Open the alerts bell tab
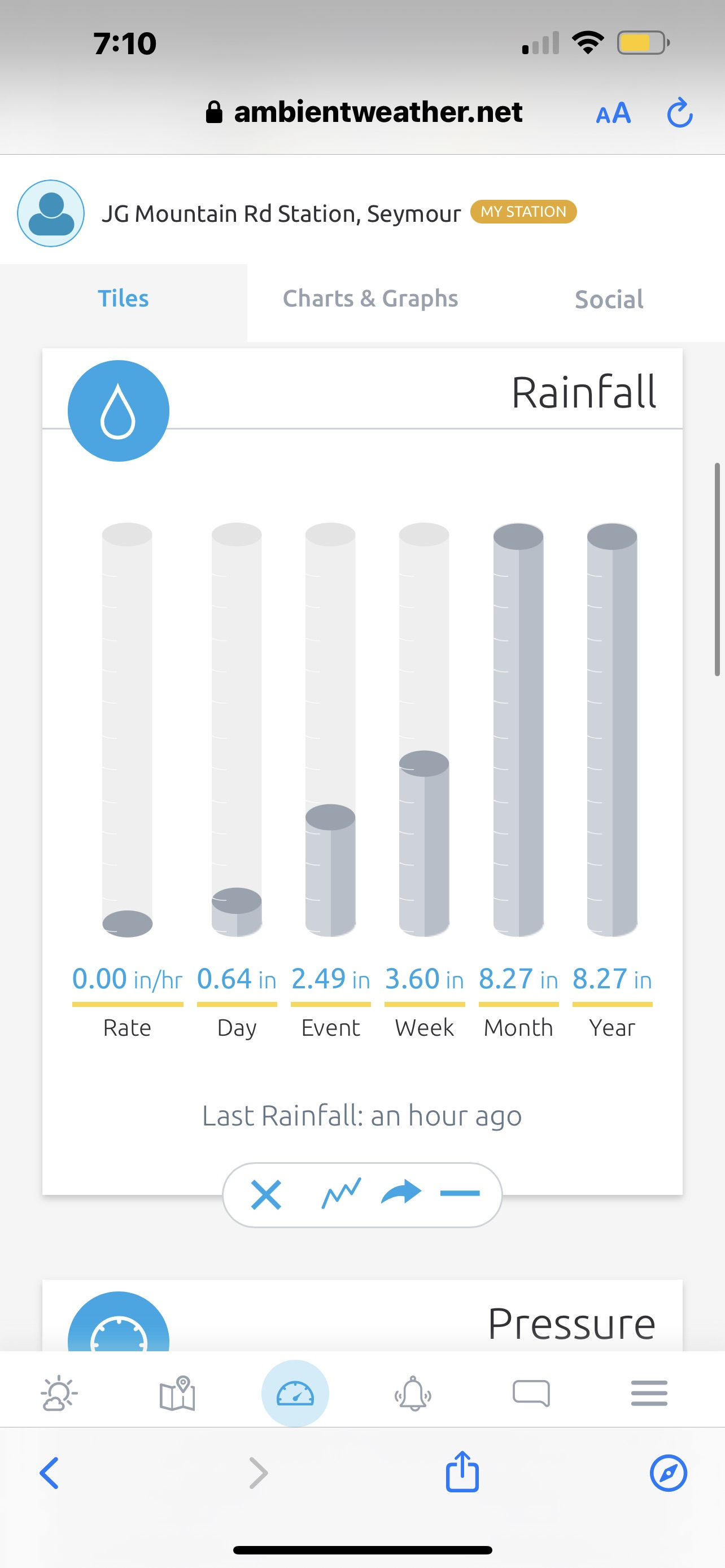This screenshot has height=1568, width=725. pos(413,1392)
